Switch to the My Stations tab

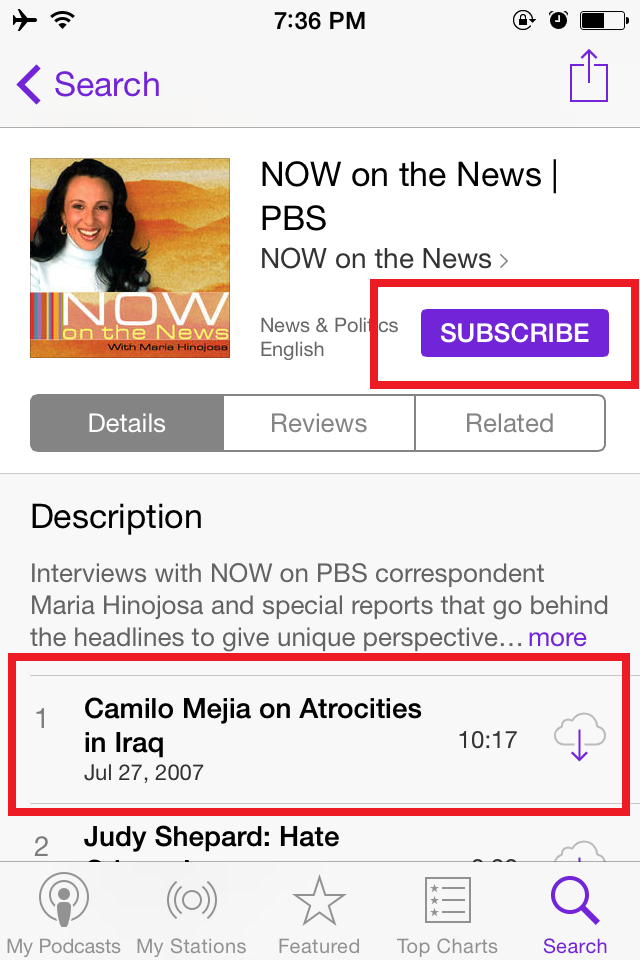pyautogui.click(x=191, y=915)
